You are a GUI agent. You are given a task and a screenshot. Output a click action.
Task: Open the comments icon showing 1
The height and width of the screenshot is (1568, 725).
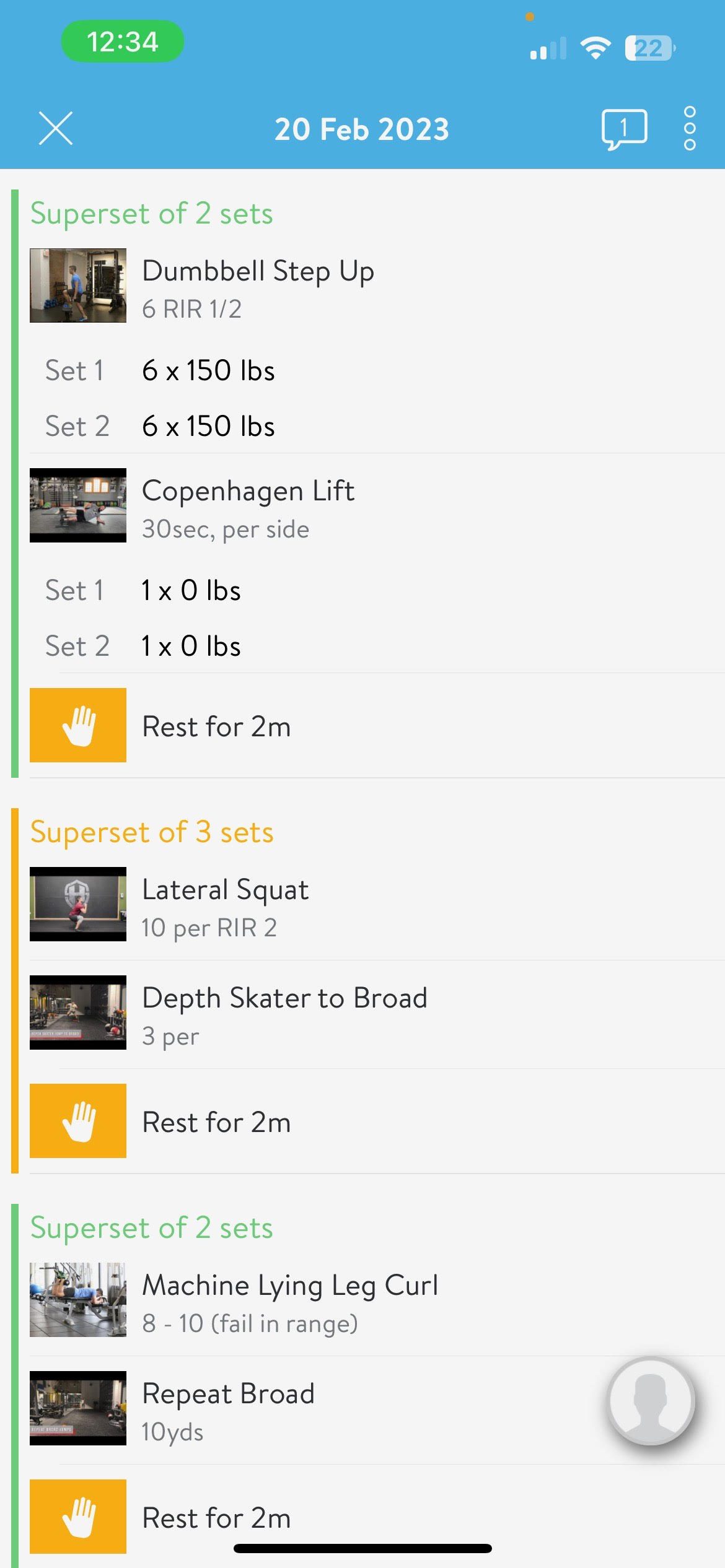pos(624,129)
